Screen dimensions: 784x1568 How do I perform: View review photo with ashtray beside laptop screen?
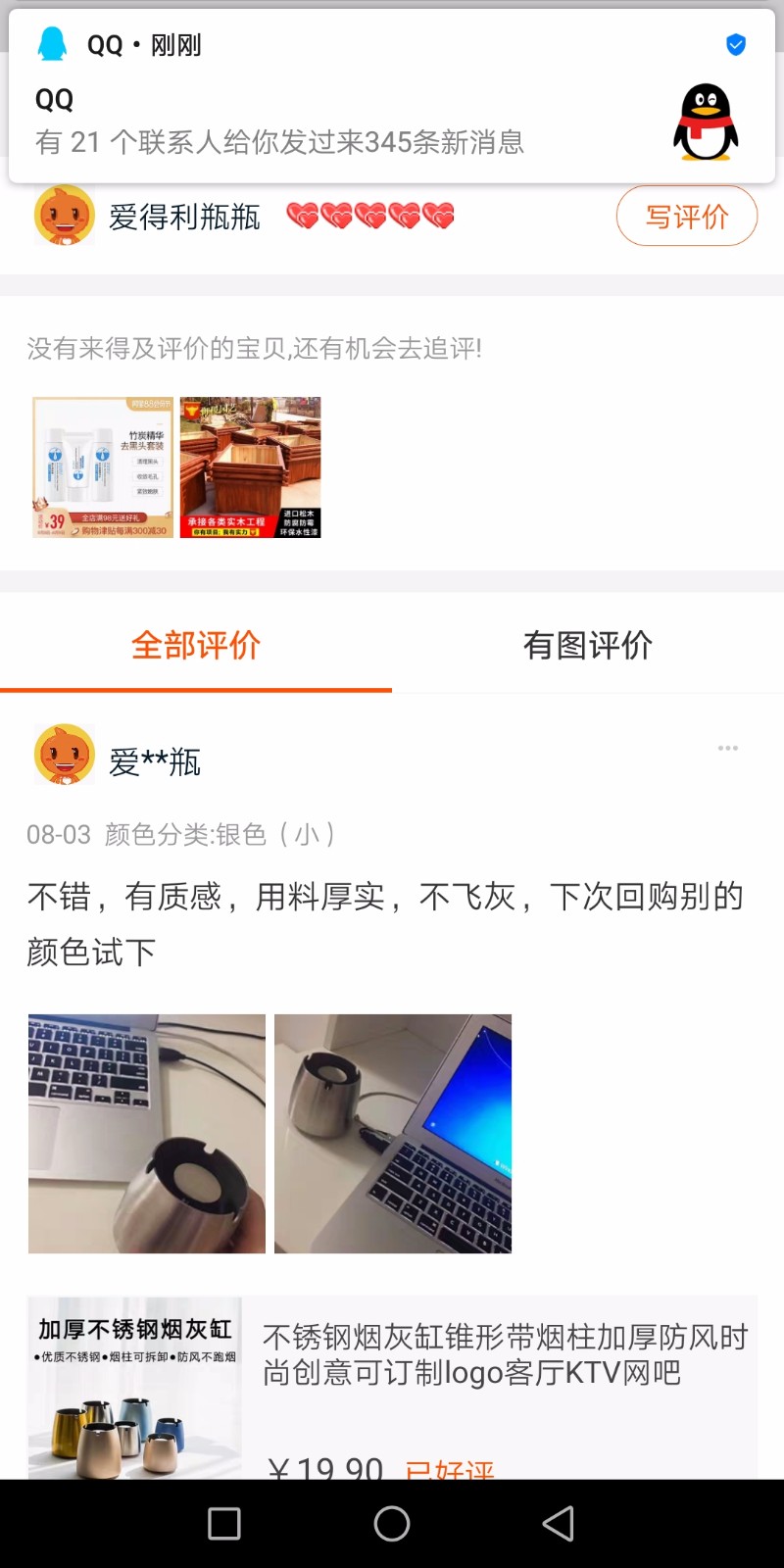coord(393,1134)
